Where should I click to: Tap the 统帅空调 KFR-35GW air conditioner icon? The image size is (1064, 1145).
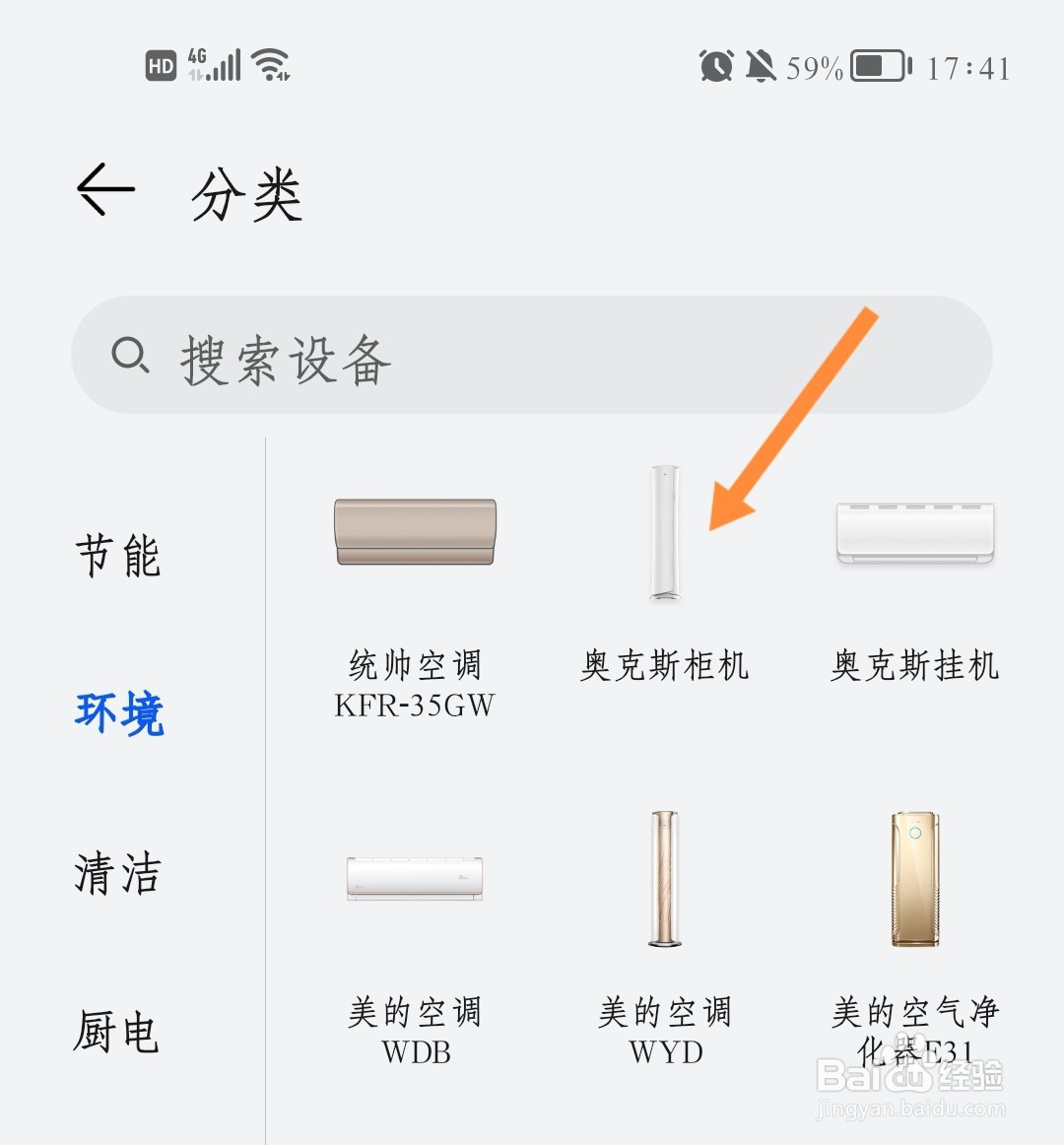414,532
